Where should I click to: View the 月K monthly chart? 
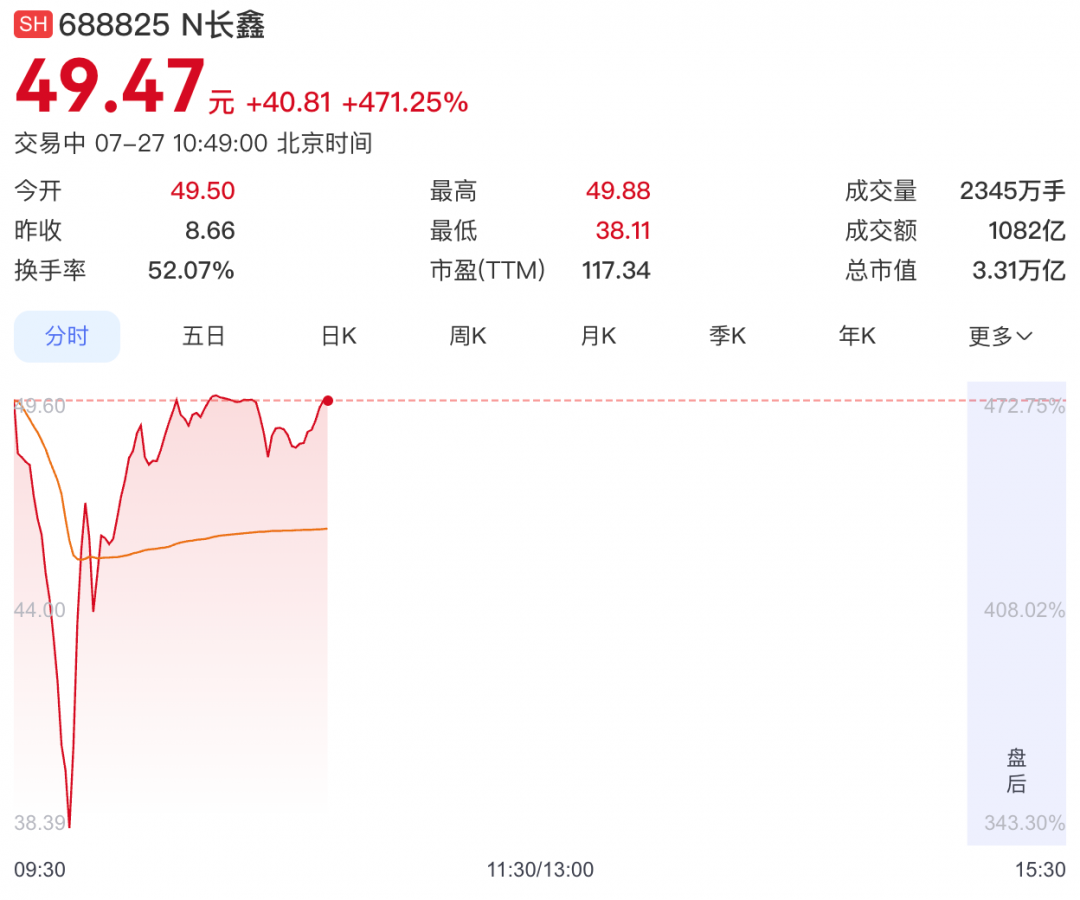[x=598, y=336]
